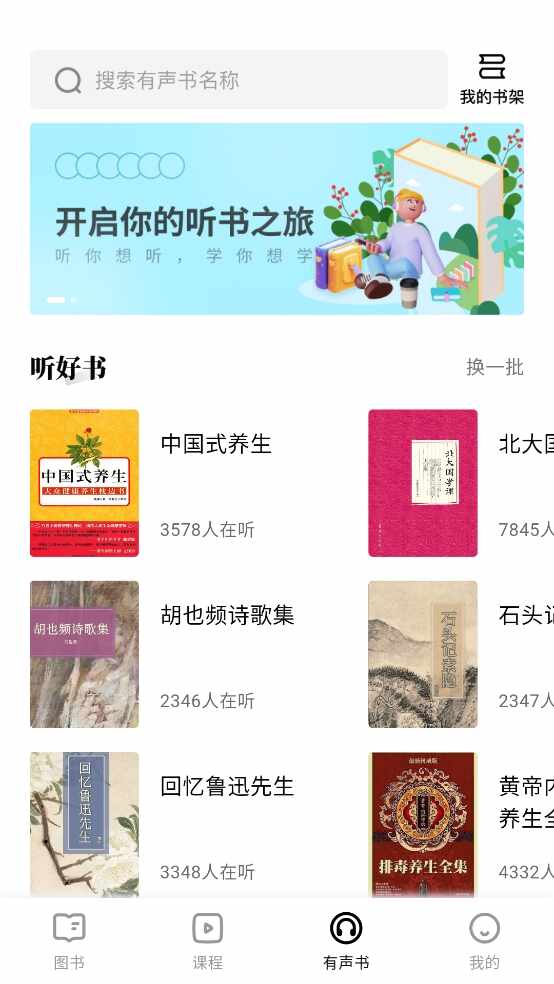Open the 排毒养生全集 audiobook
554x984 pixels.
pyautogui.click(x=461, y=824)
